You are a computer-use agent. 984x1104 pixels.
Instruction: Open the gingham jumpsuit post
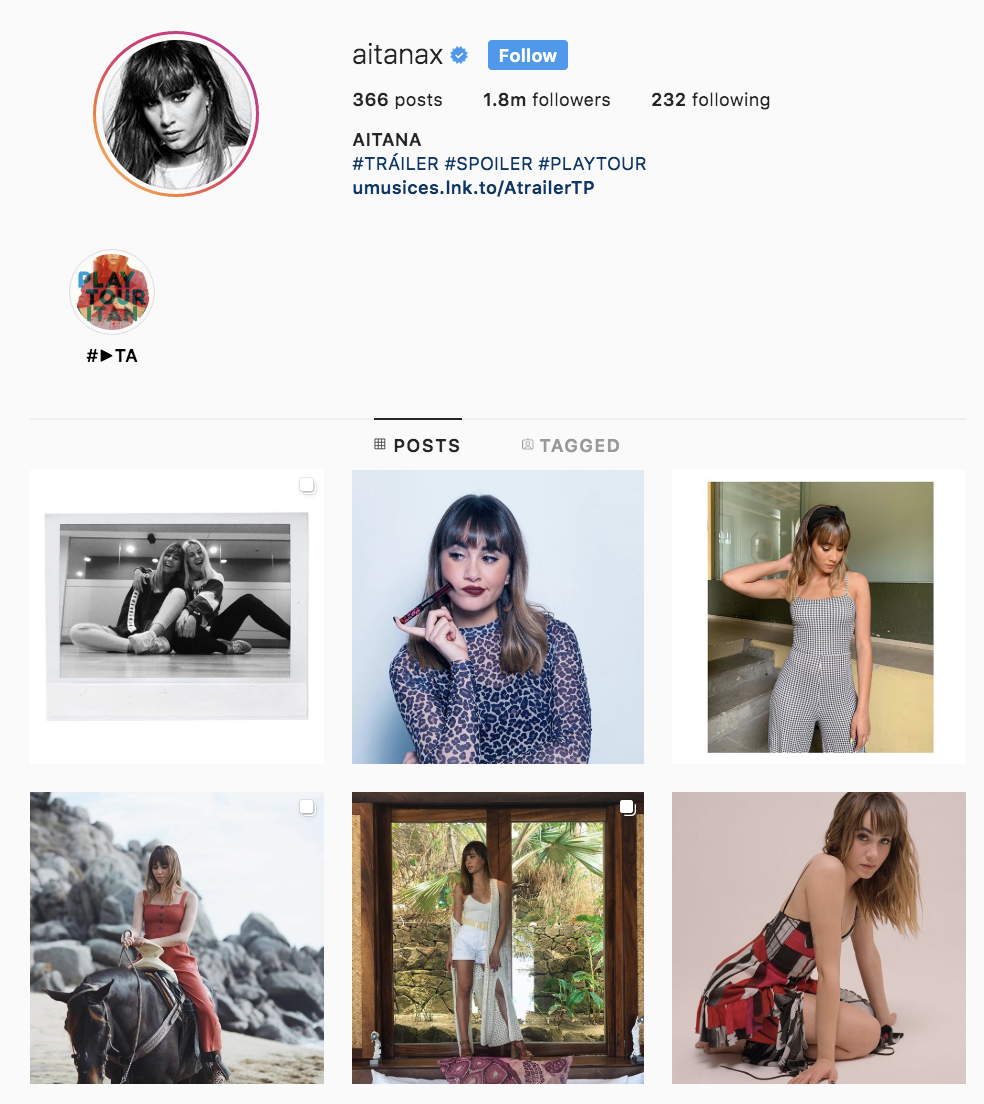point(819,617)
